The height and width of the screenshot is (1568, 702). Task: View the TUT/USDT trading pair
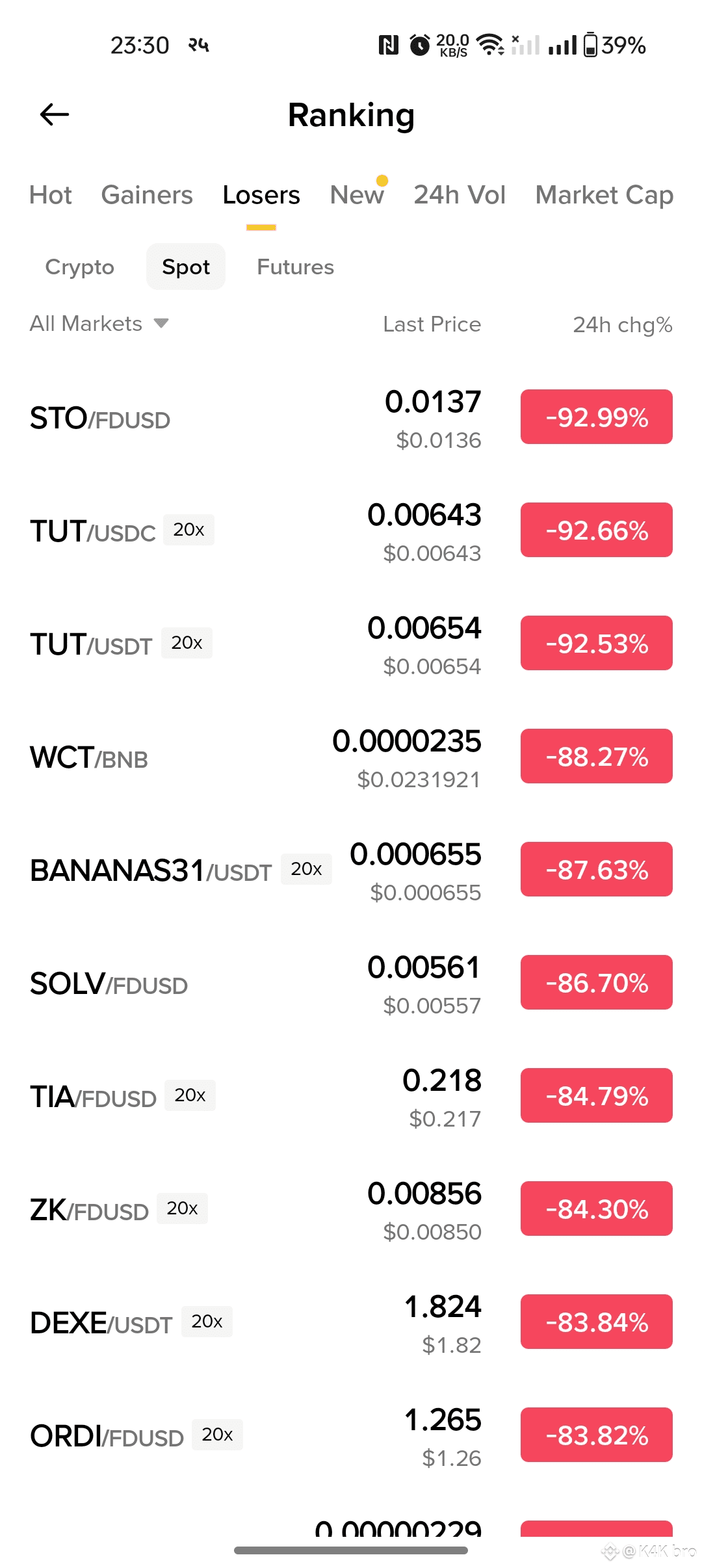(x=91, y=645)
